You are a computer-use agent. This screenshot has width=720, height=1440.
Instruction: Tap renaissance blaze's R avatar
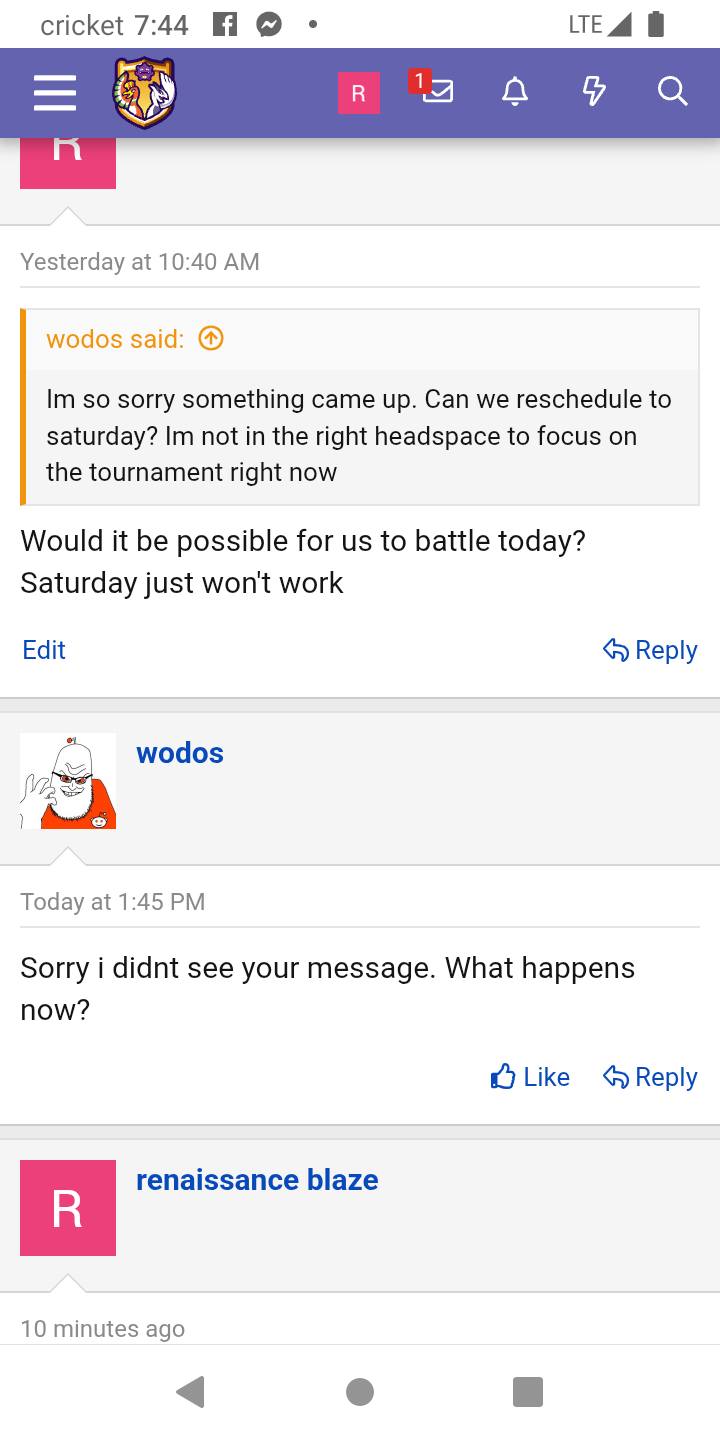(x=68, y=1208)
